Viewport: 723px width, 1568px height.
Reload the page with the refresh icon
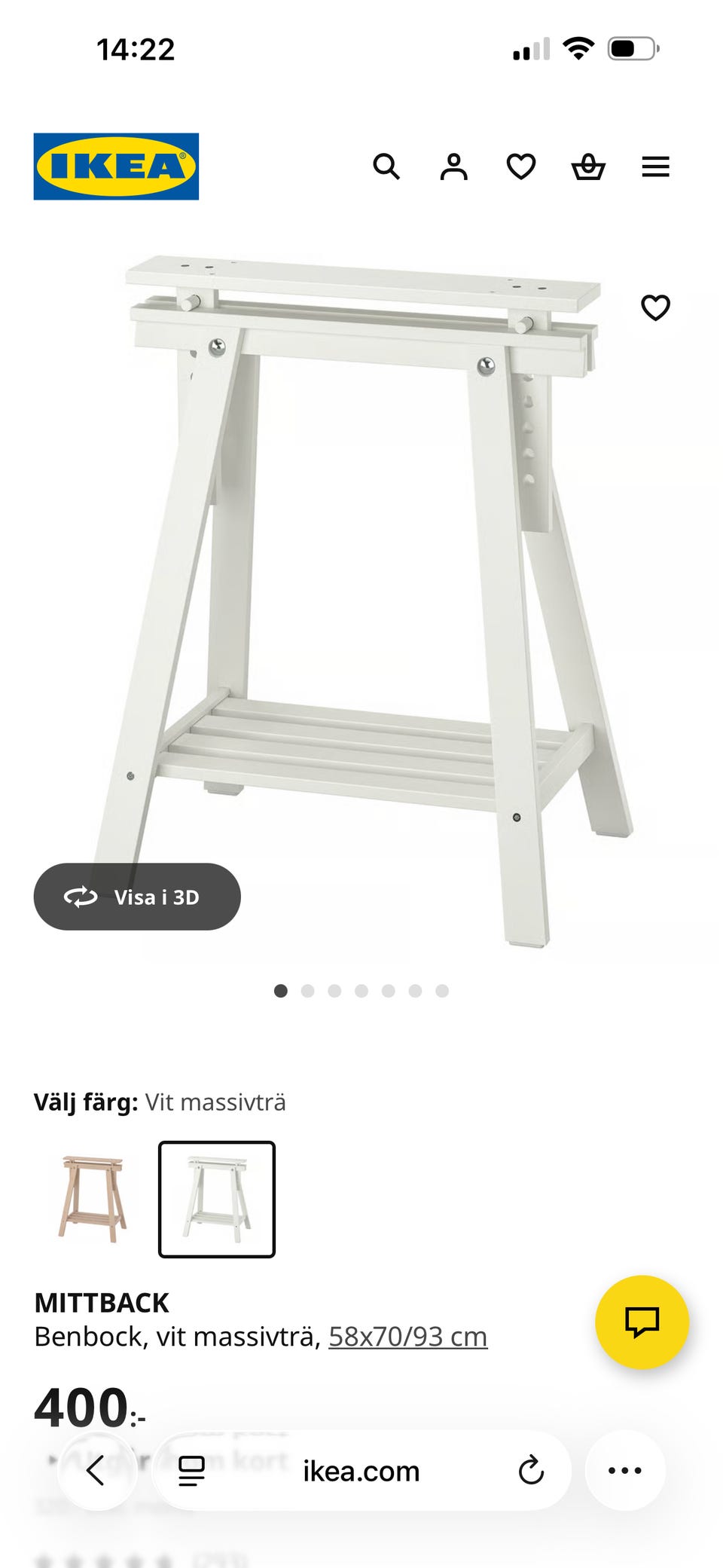[532, 1471]
